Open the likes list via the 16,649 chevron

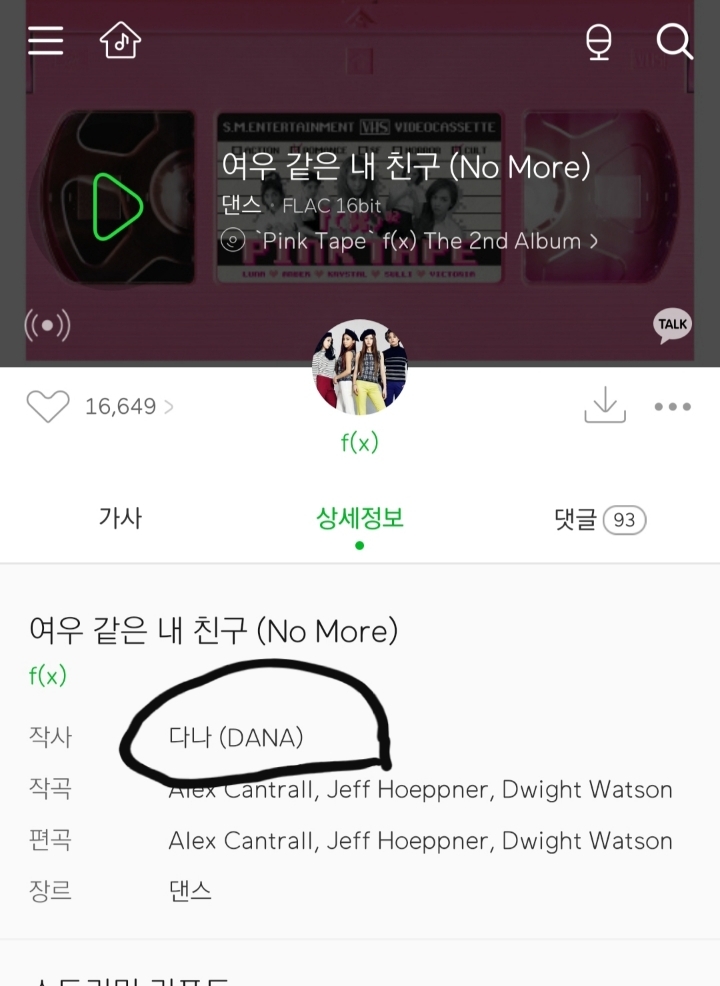click(x=170, y=407)
